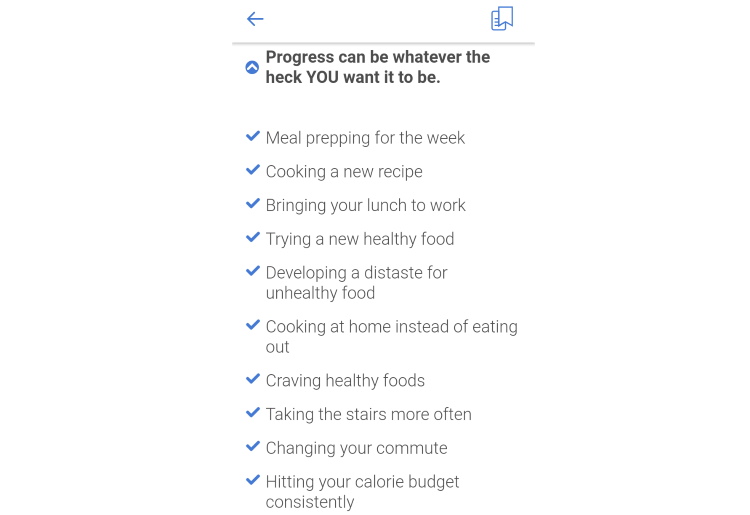The image size is (750, 515).
Task: Collapse the Progress section chevron
Action: pos(252,68)
